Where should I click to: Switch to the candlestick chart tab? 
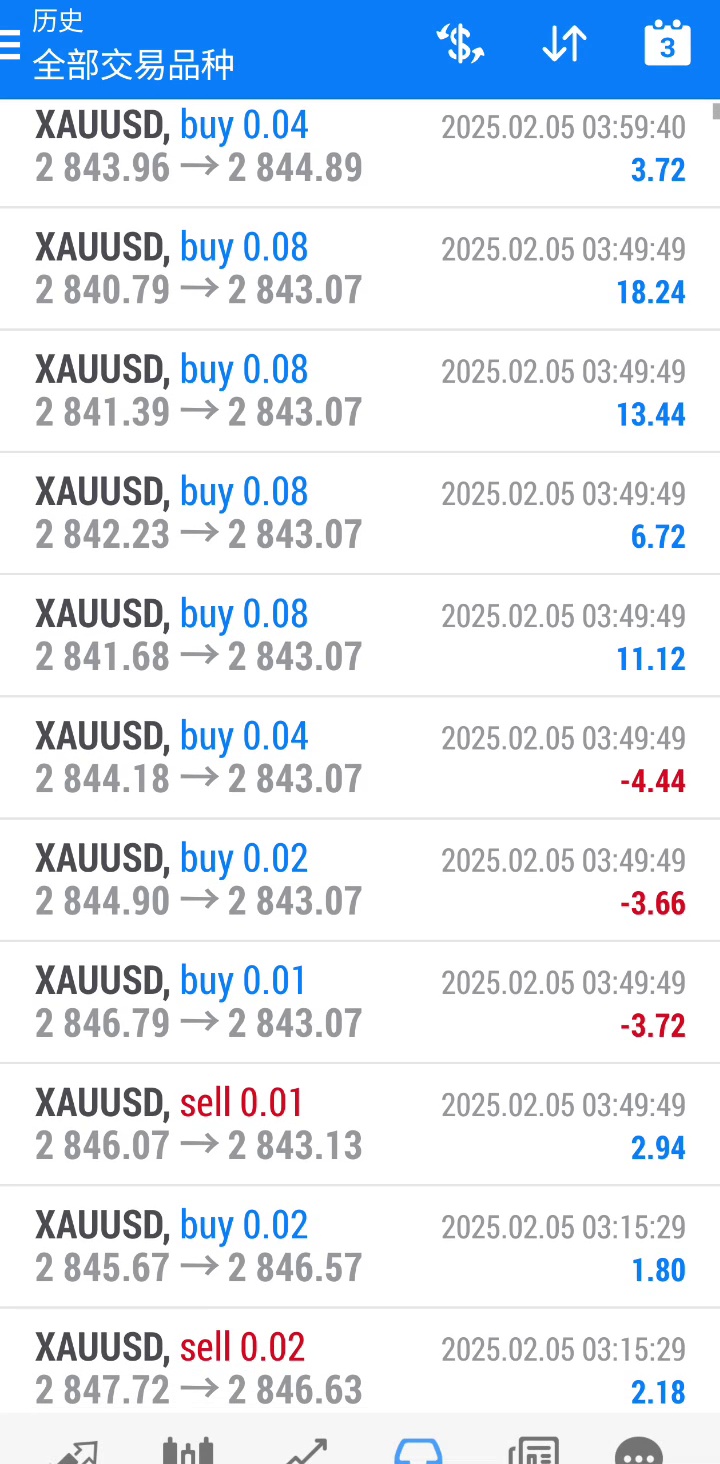[x=188, y=1446]
